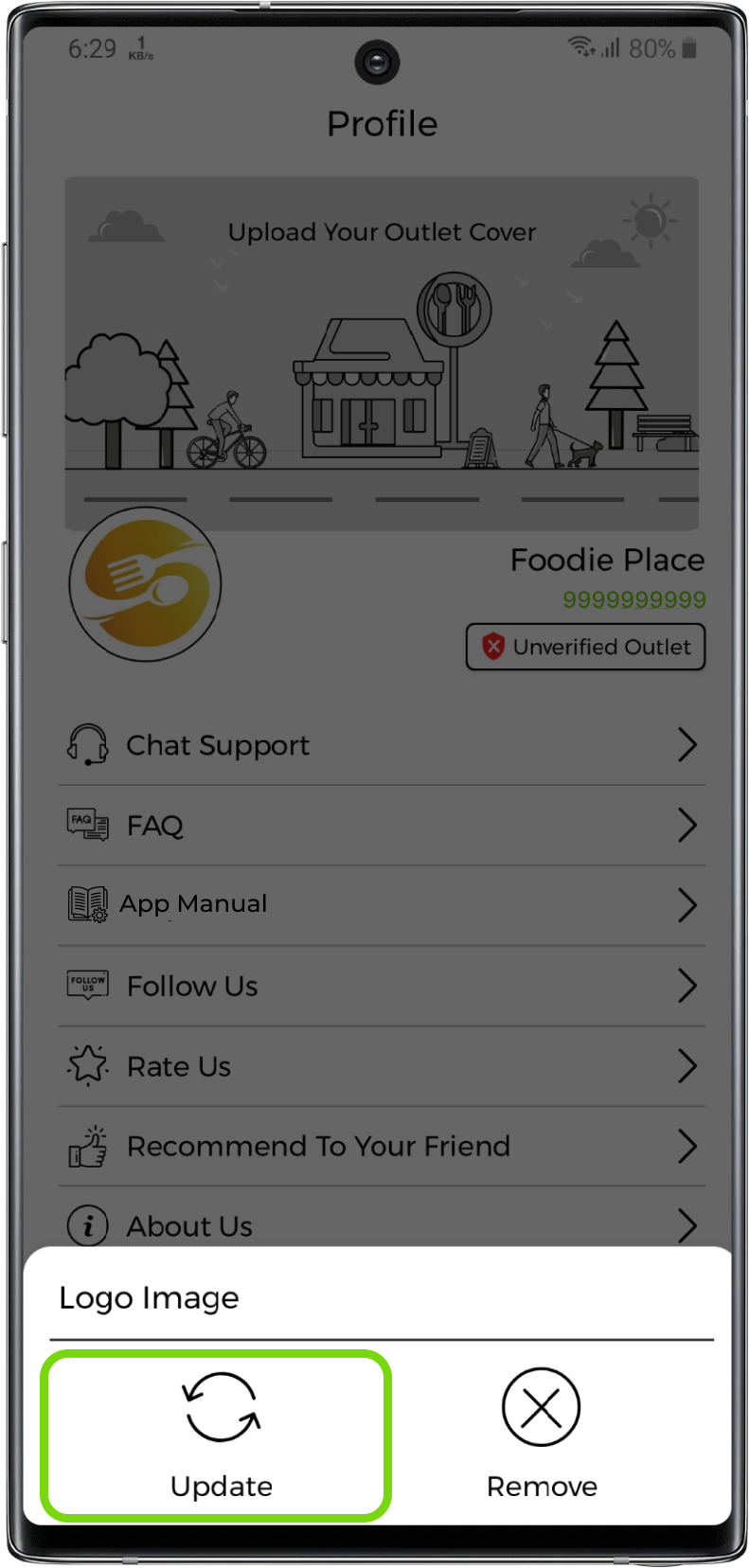Open Follow Us

pyautogui.click(x=381, y=986)
